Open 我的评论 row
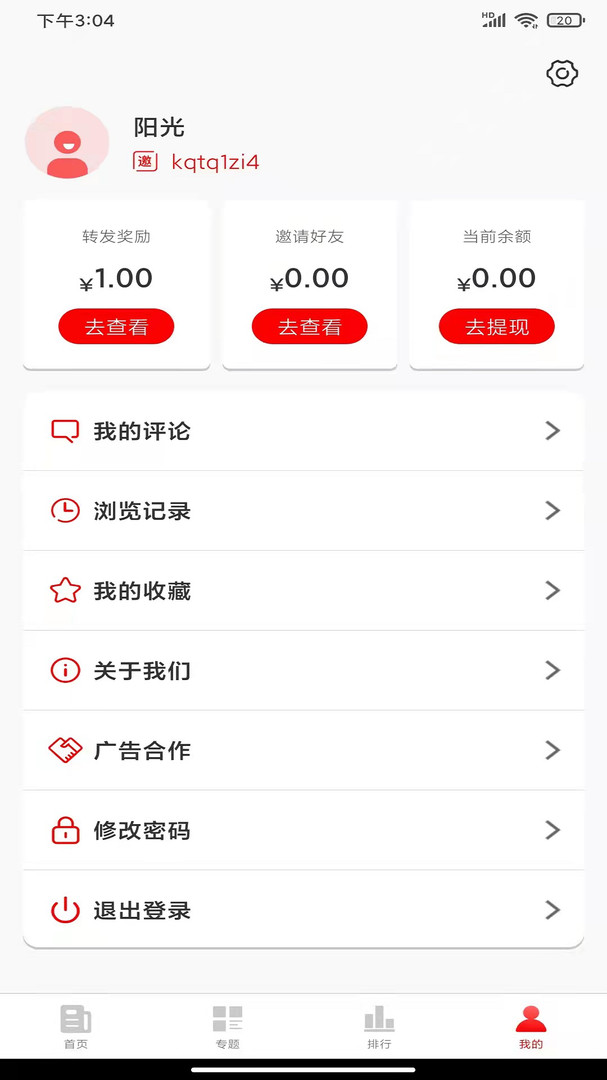This screenshot has width=607, height=1080. (303, 431)
